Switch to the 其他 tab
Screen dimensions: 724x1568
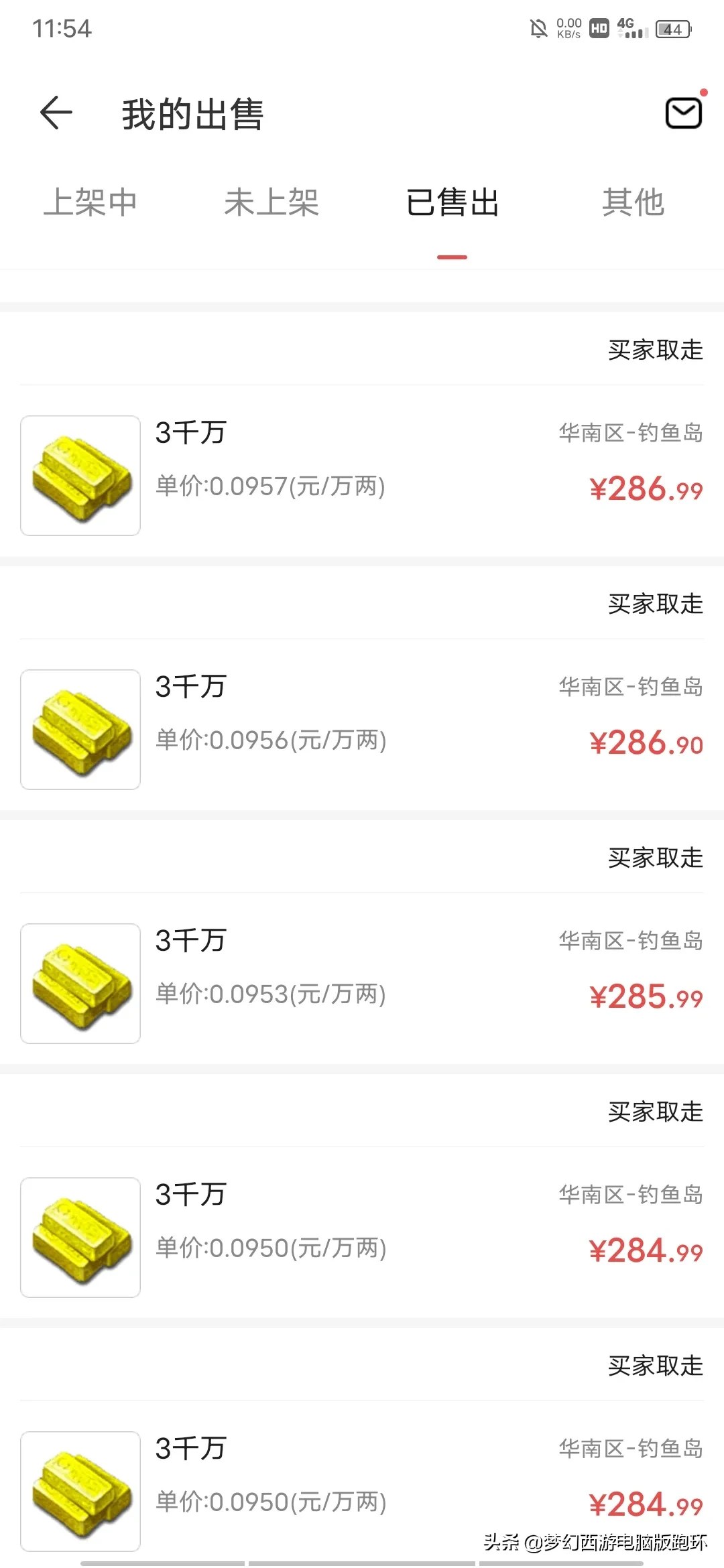pyautogui.click(x=633, y=203)
